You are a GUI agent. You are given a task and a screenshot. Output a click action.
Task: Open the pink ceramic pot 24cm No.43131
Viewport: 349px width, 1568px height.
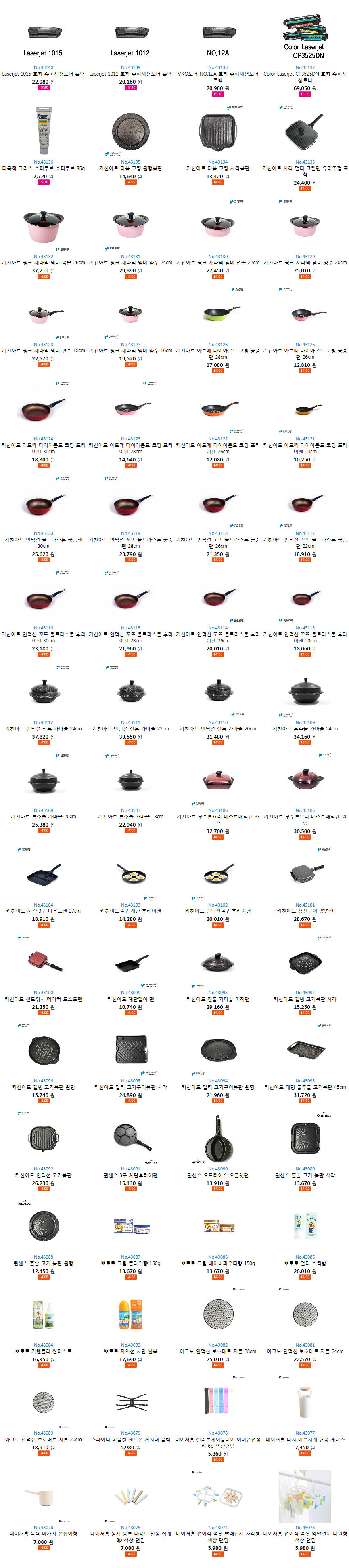tap(130, 263)
